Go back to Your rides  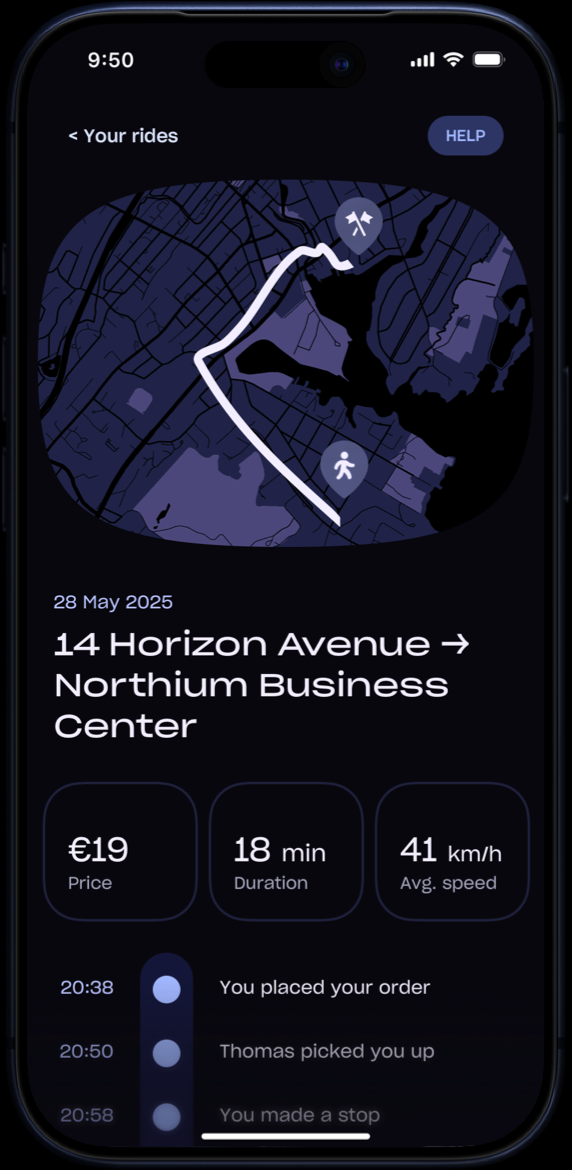coord(123,136)
